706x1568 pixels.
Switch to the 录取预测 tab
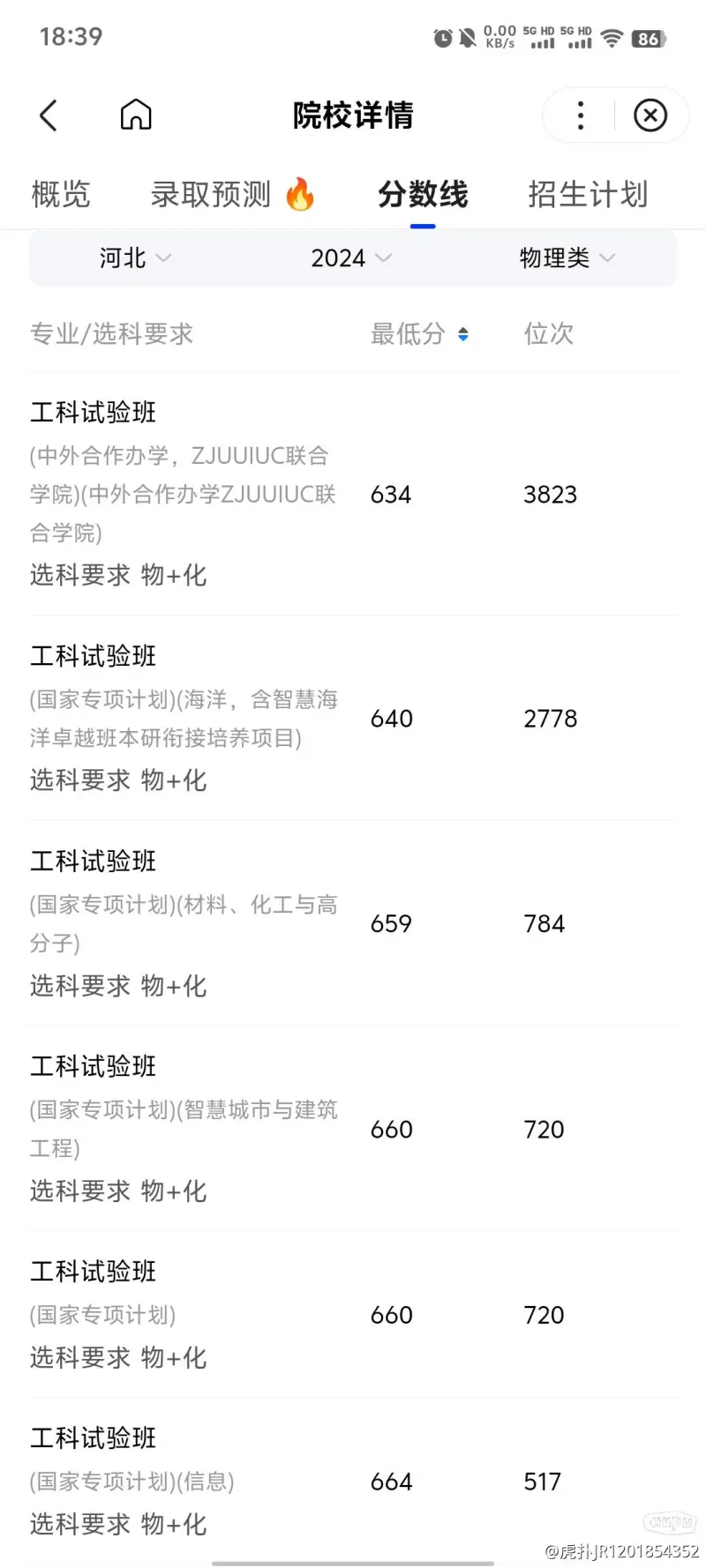233,194
